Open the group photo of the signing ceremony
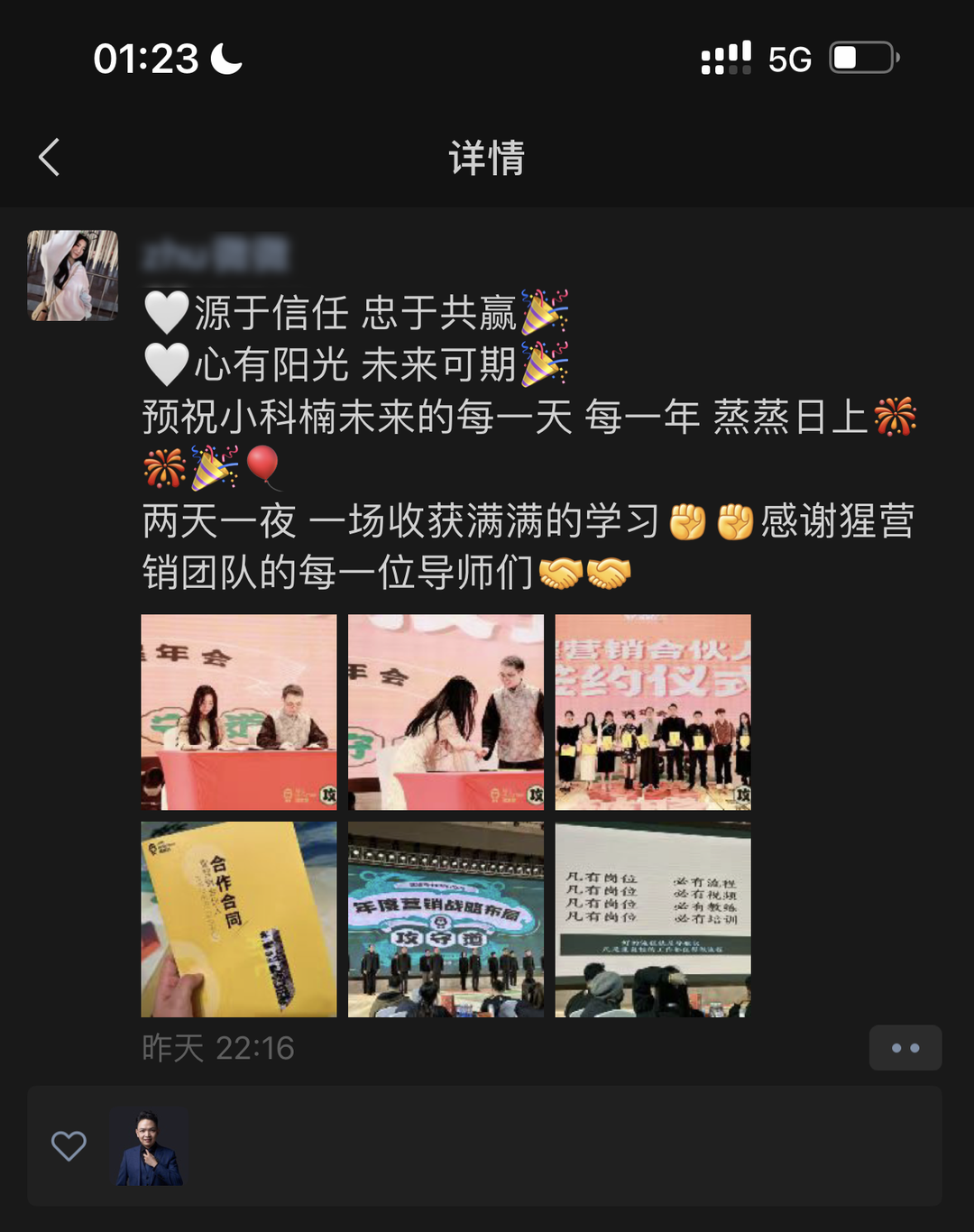This screenshot has height=1232, width=974. pos(653,712)
